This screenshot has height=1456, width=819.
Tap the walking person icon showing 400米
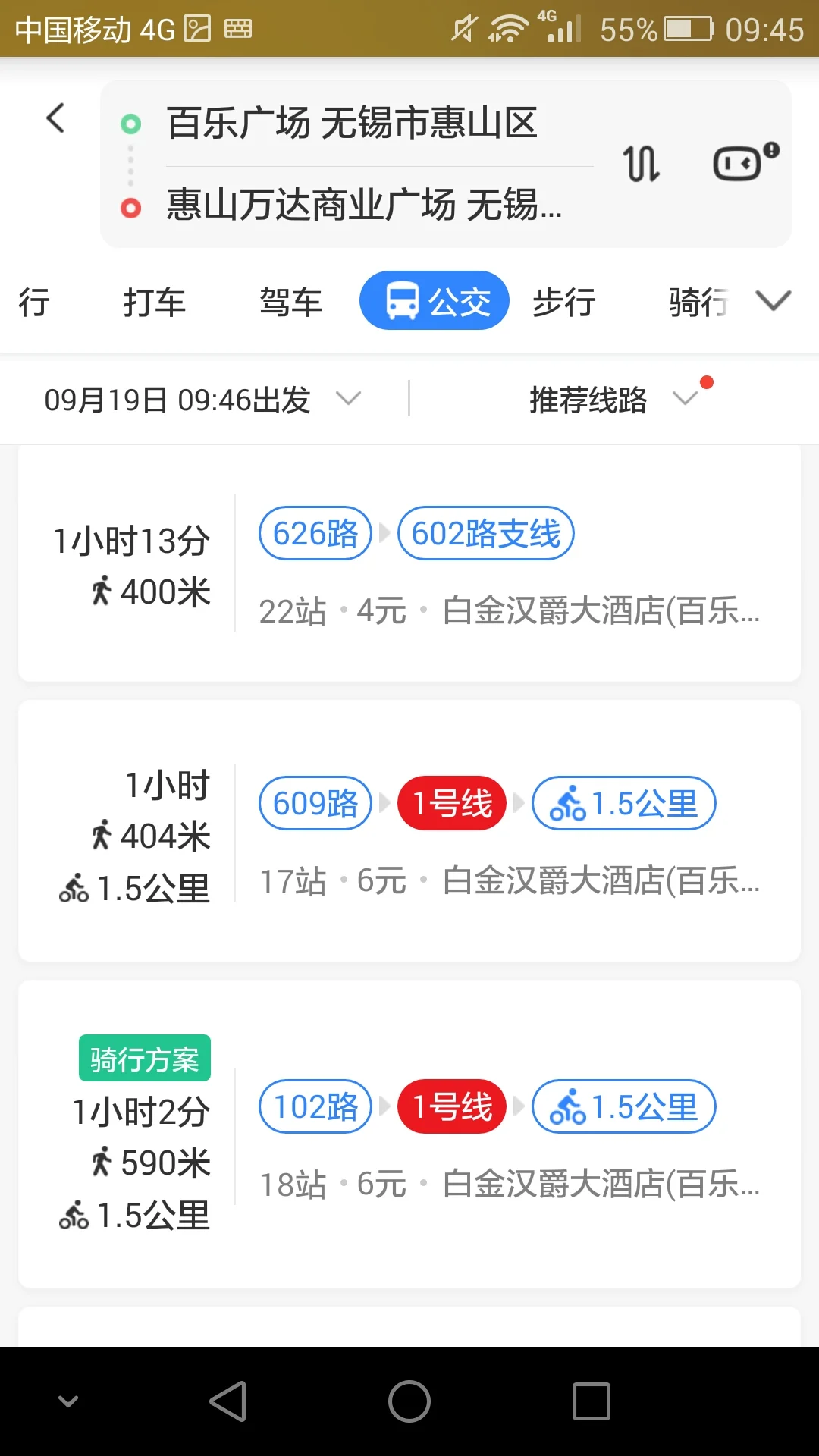(x=102, y=591)
